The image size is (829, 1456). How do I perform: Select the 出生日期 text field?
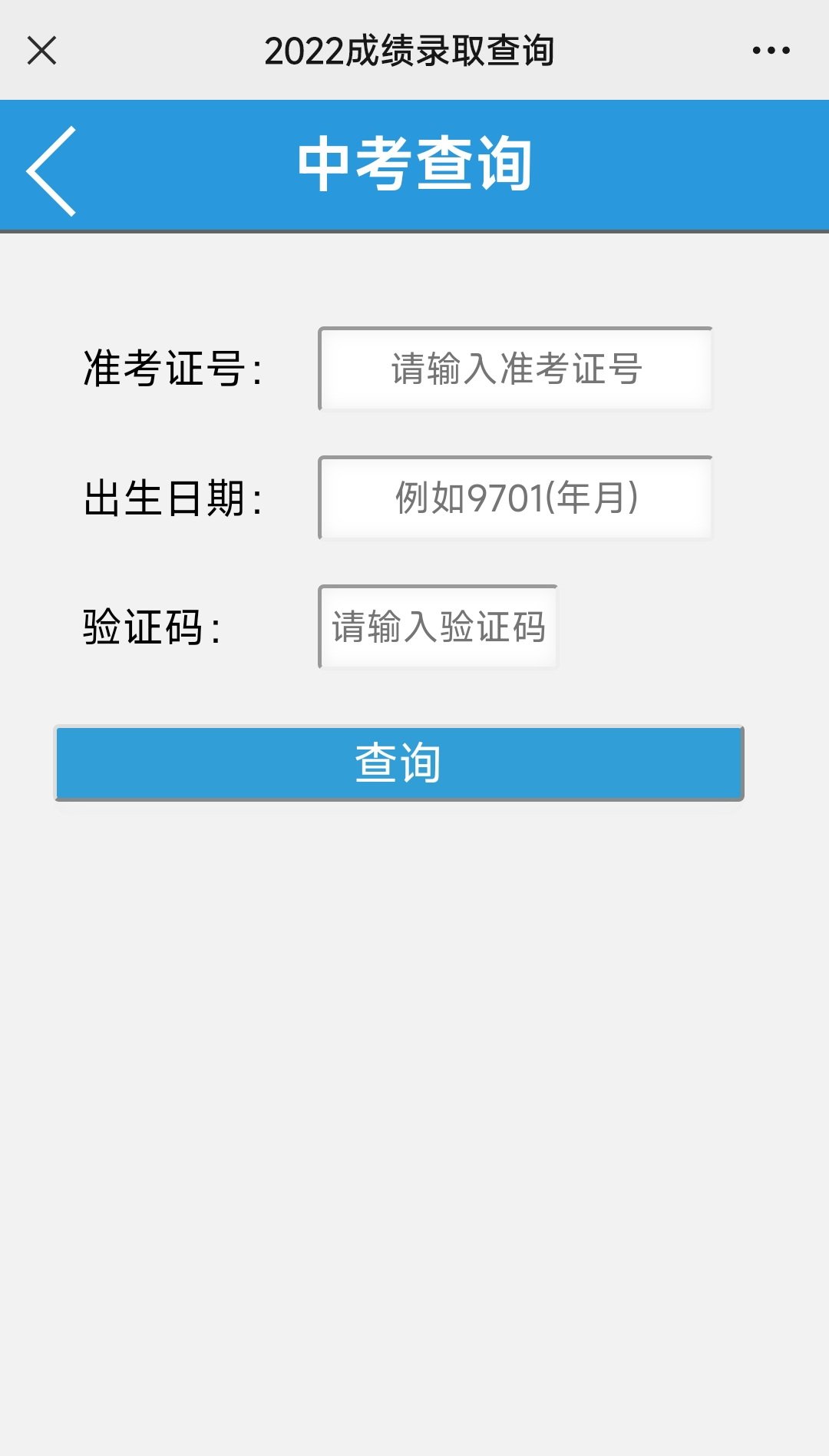pyautogui.click(x=516, y=498)
